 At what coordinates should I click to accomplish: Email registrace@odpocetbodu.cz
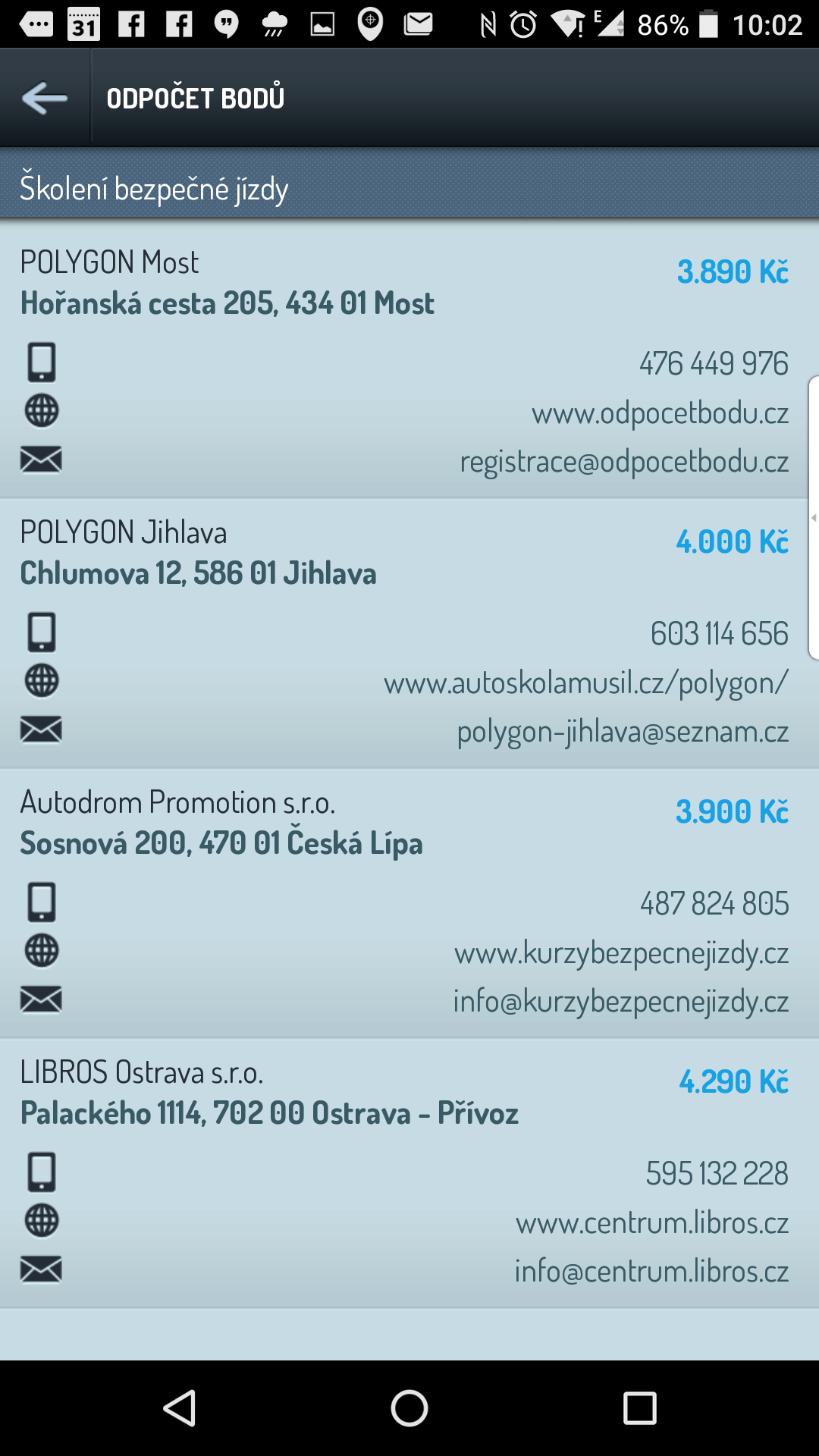click(624, 462)
